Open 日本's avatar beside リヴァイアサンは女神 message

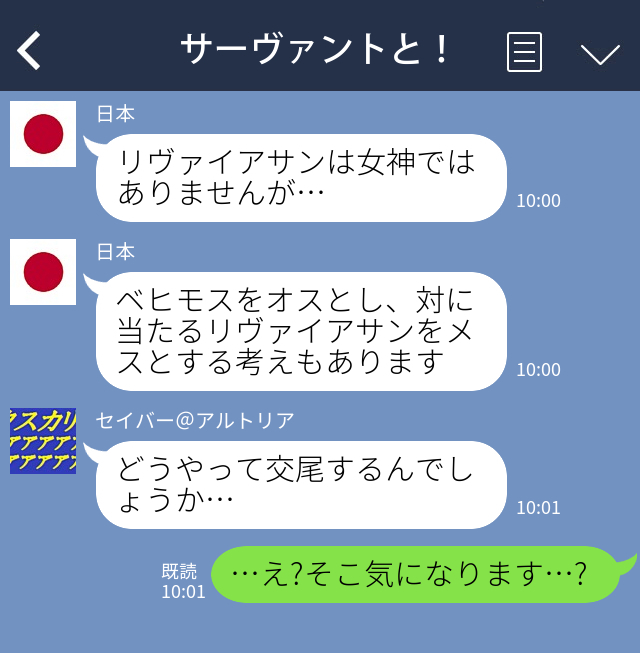tap(43, 134)
